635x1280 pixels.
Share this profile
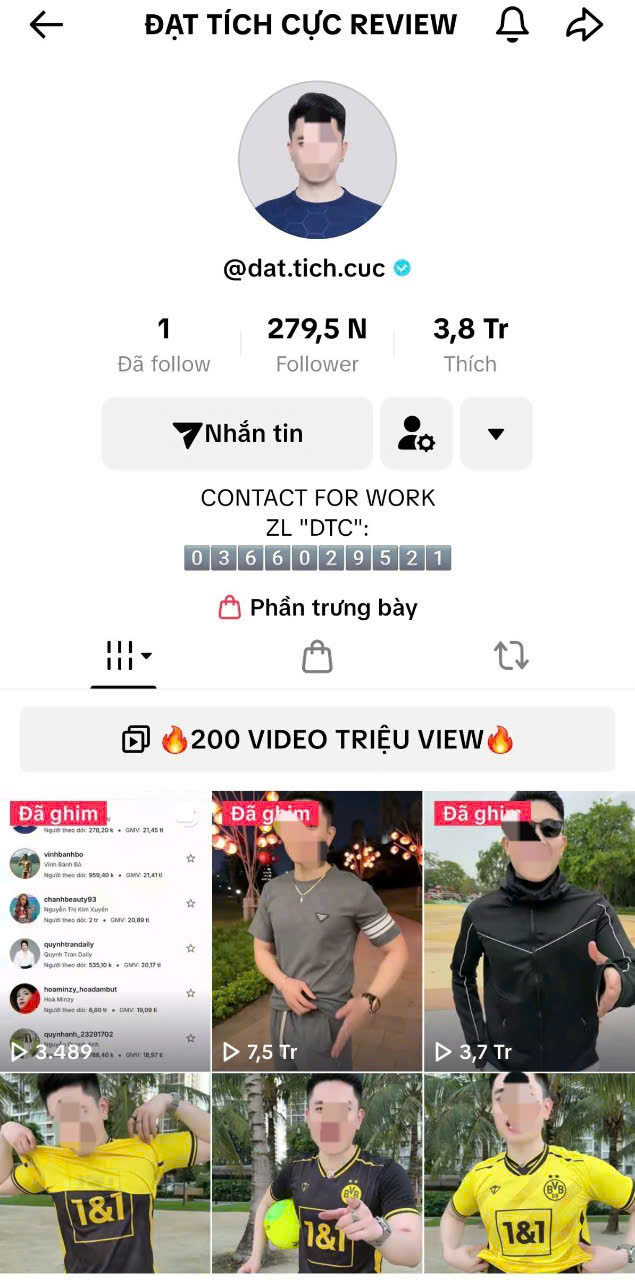pyautogui.click(x=584, y=26)
